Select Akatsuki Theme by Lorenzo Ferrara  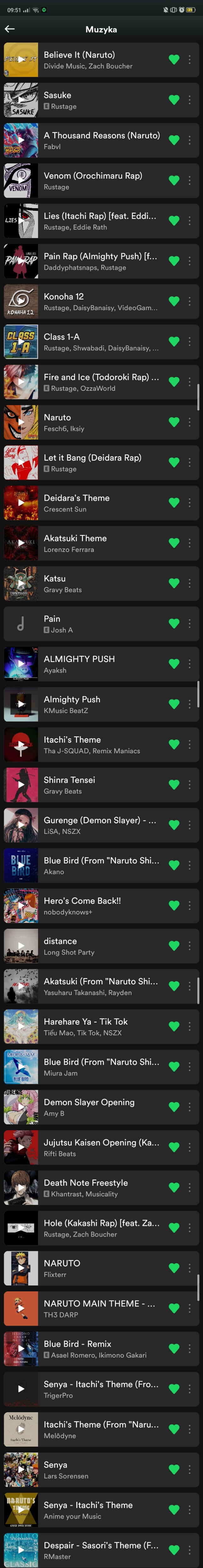(91, 543)
